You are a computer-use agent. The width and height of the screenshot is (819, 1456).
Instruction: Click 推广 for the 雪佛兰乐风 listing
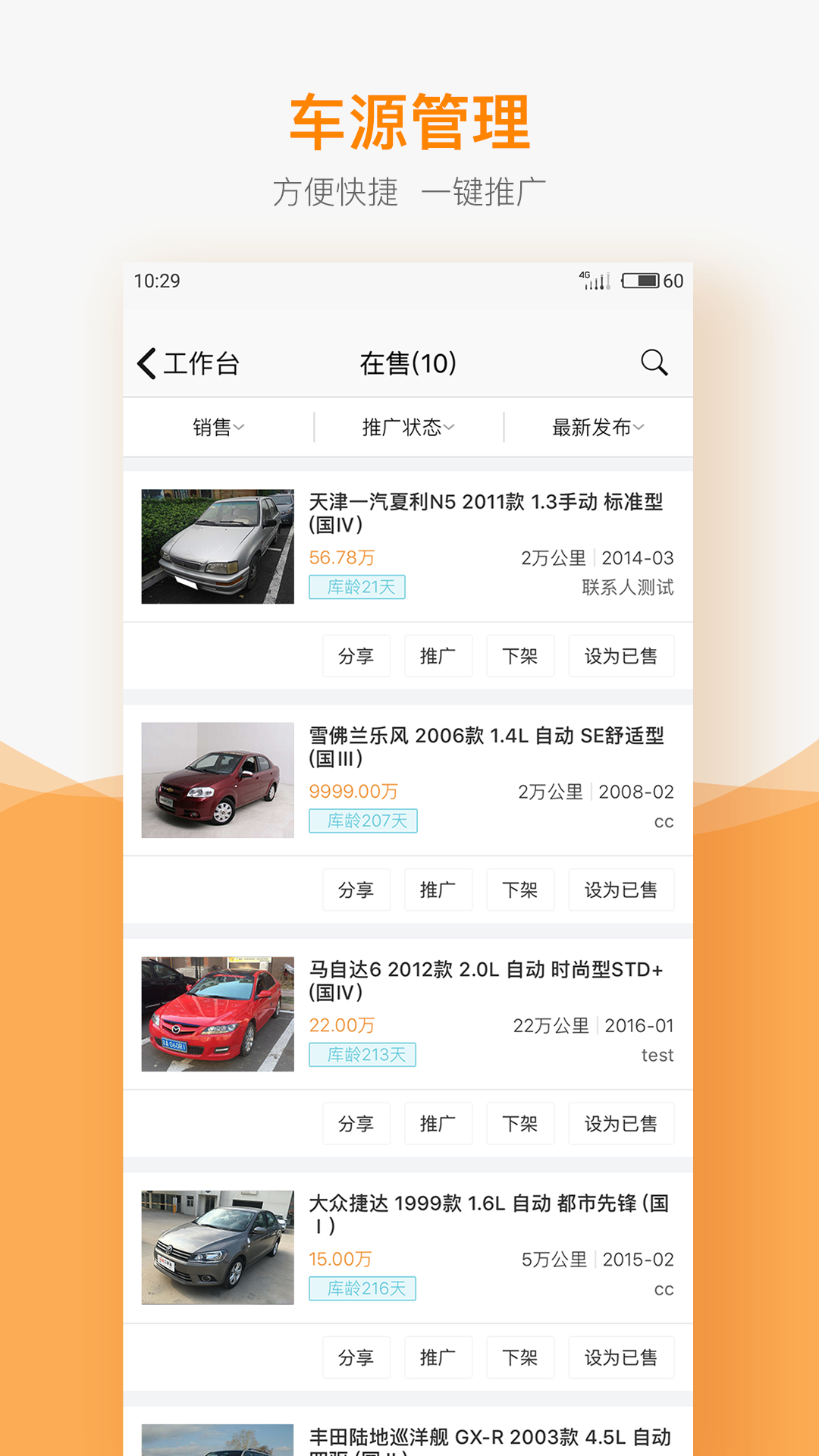pos(438,890)
